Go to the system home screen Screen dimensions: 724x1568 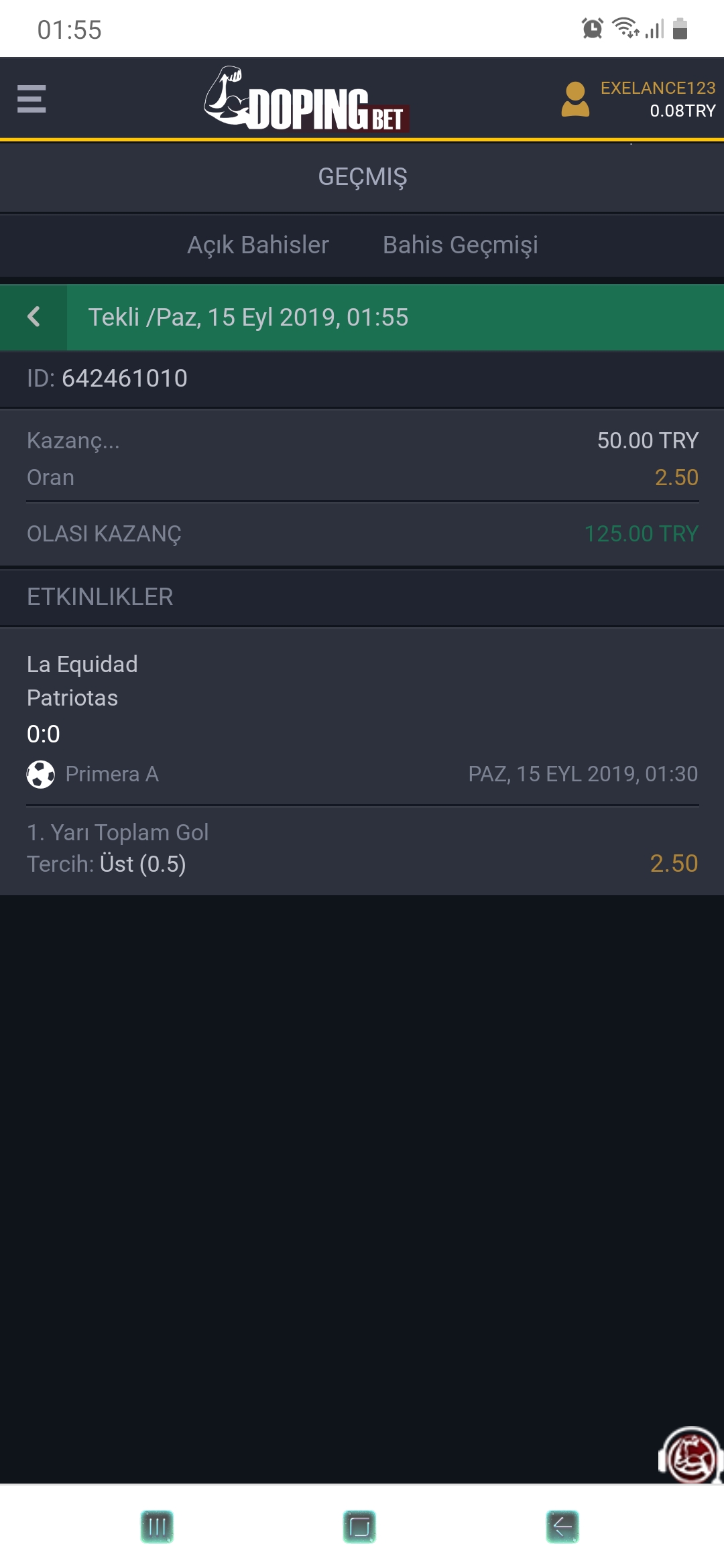pyautogui.click(x=359, y=1526)
